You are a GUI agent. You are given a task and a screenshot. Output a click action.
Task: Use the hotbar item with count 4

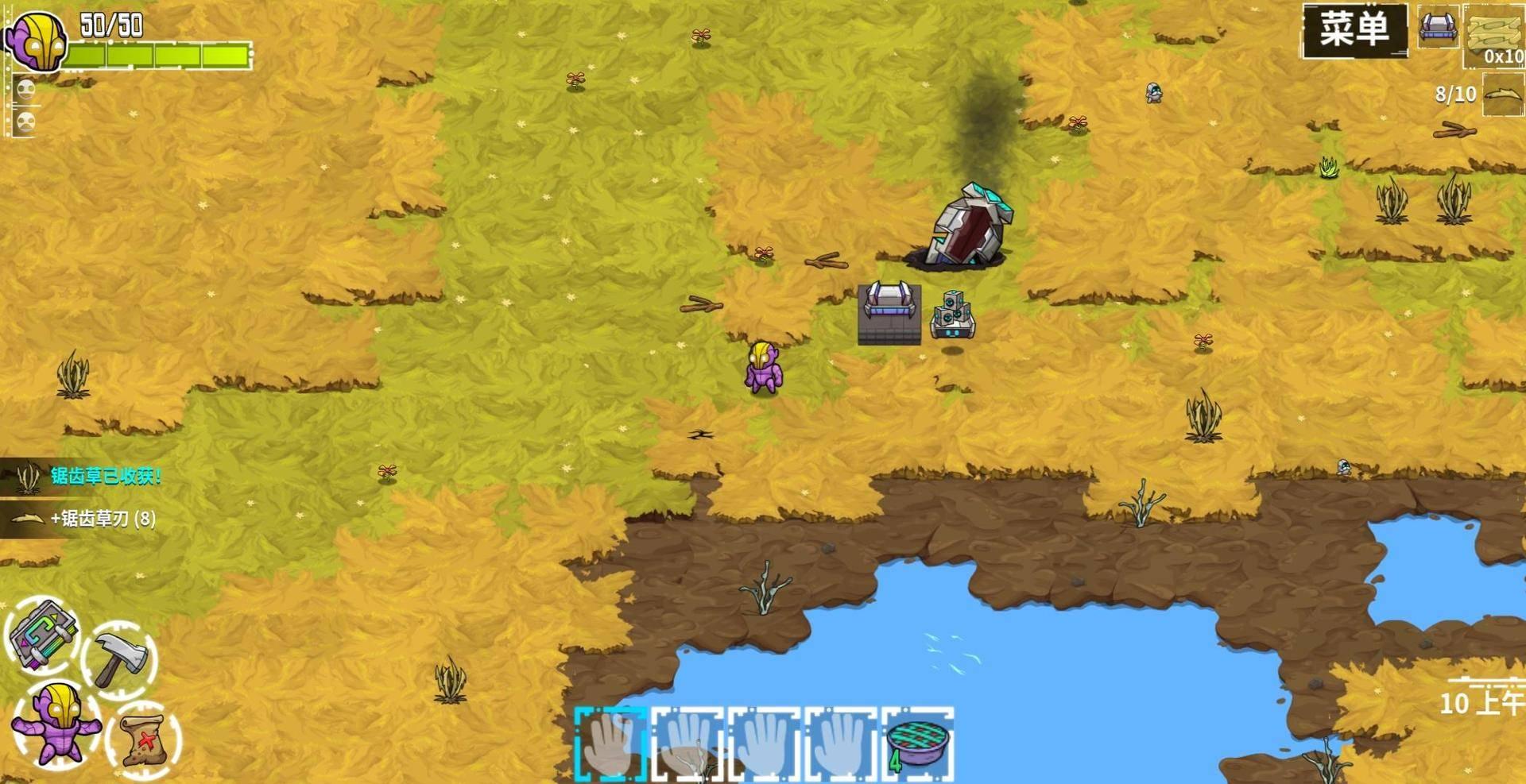coord(918,744)
